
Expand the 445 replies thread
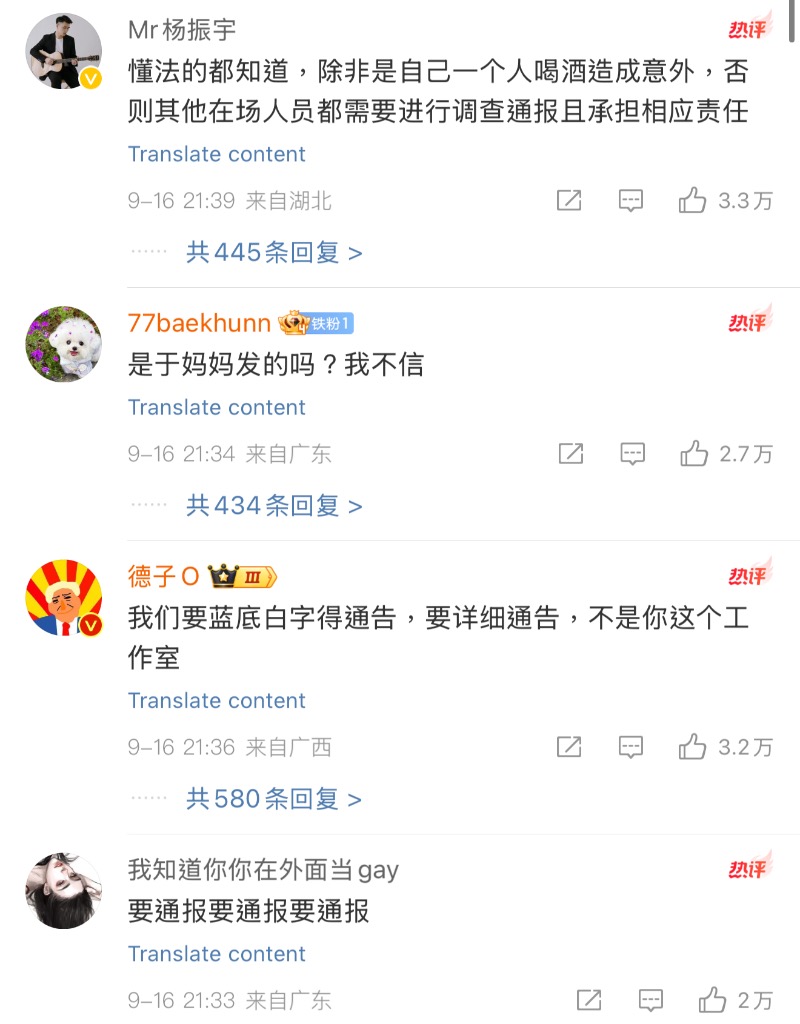point(273,253)
